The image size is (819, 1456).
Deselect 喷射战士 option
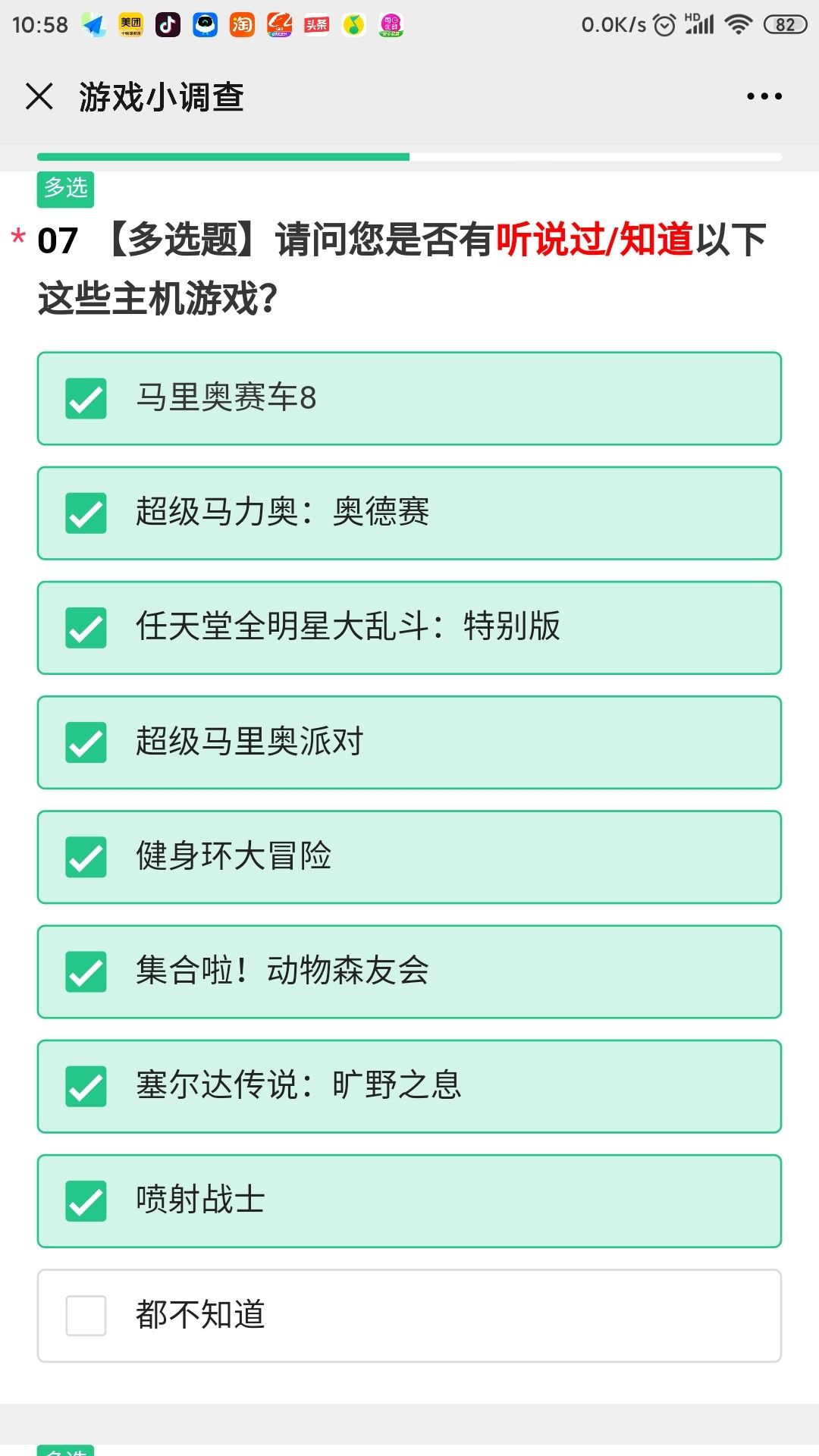[x=409, y=1201]
